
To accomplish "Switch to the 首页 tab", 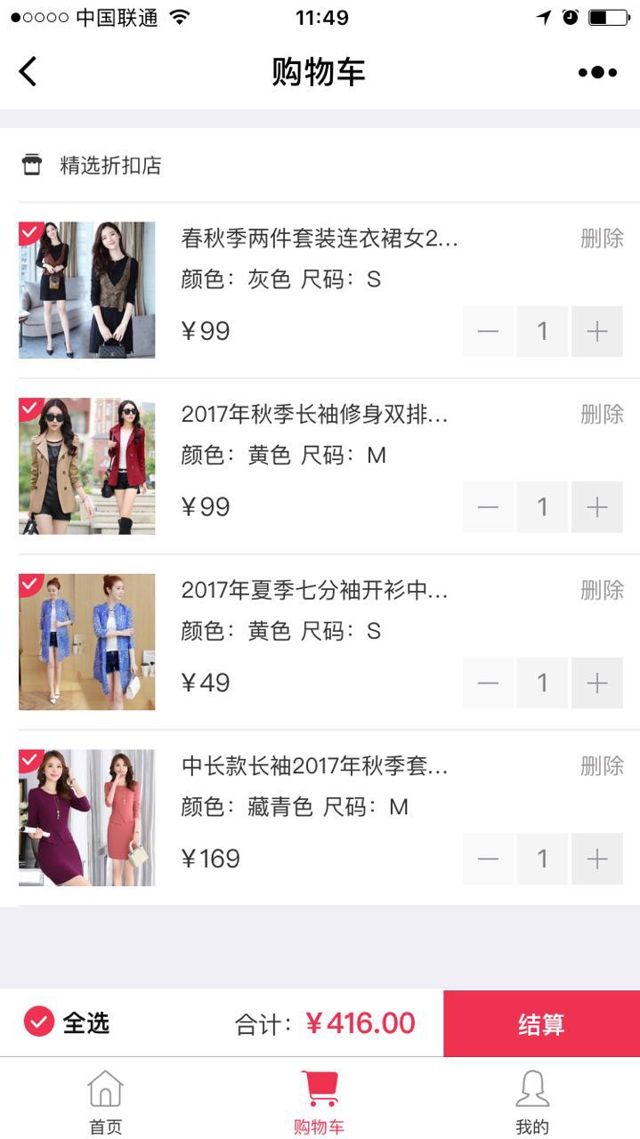I will (105, 1101).
